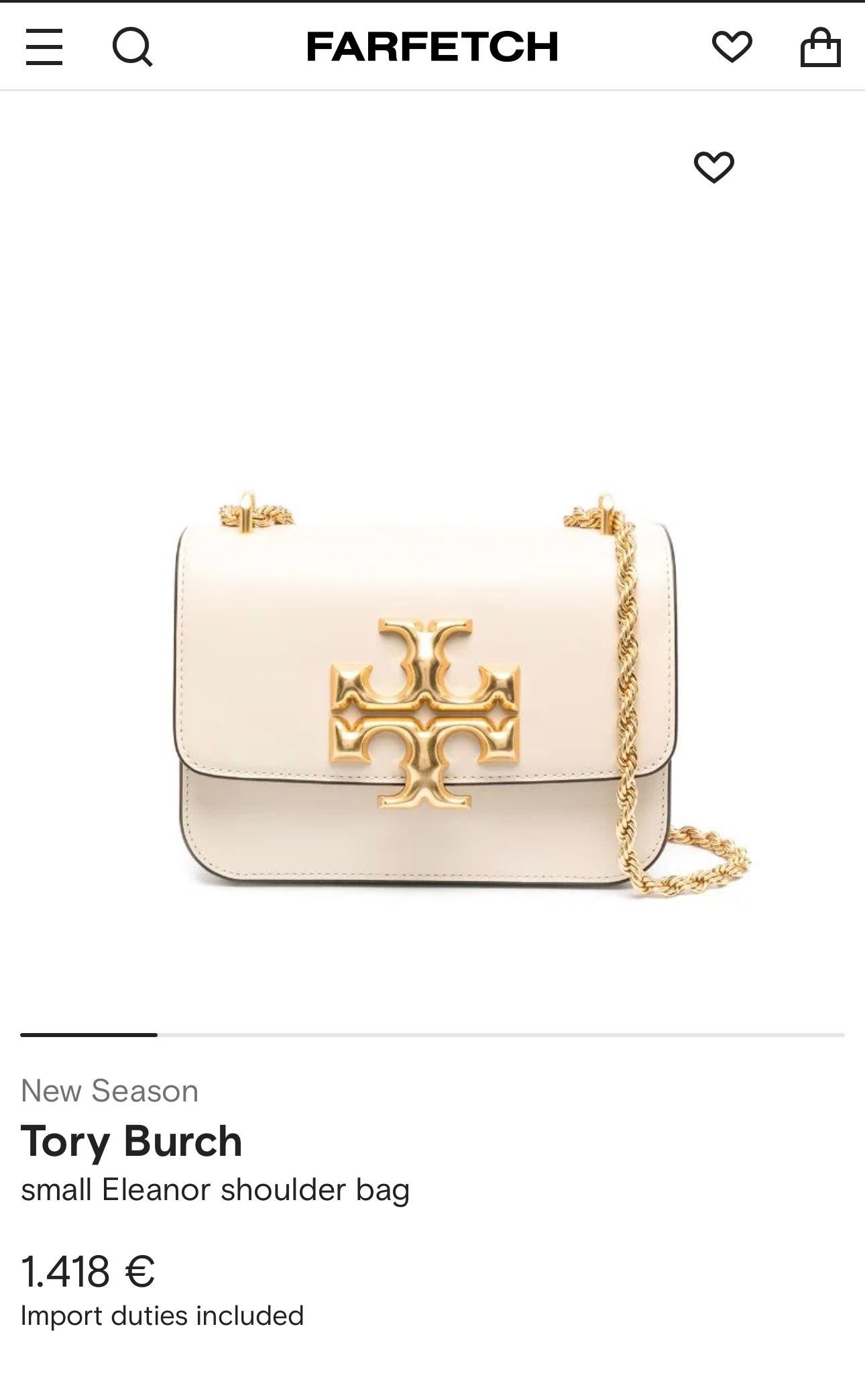The width and height of the screenshot is (865, 1400).
Task: Open the shopping bag
Action: point(820,47)
